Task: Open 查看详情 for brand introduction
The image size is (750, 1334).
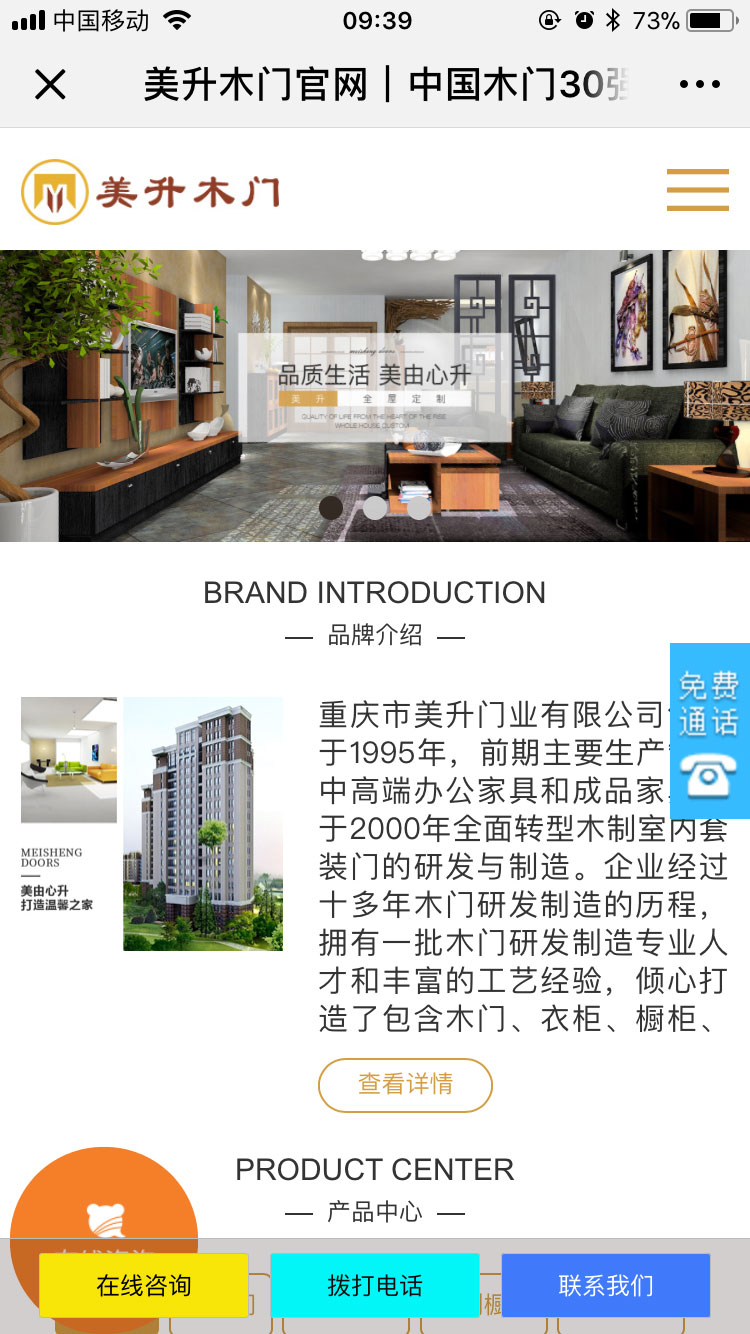Action: [405, 1084]
